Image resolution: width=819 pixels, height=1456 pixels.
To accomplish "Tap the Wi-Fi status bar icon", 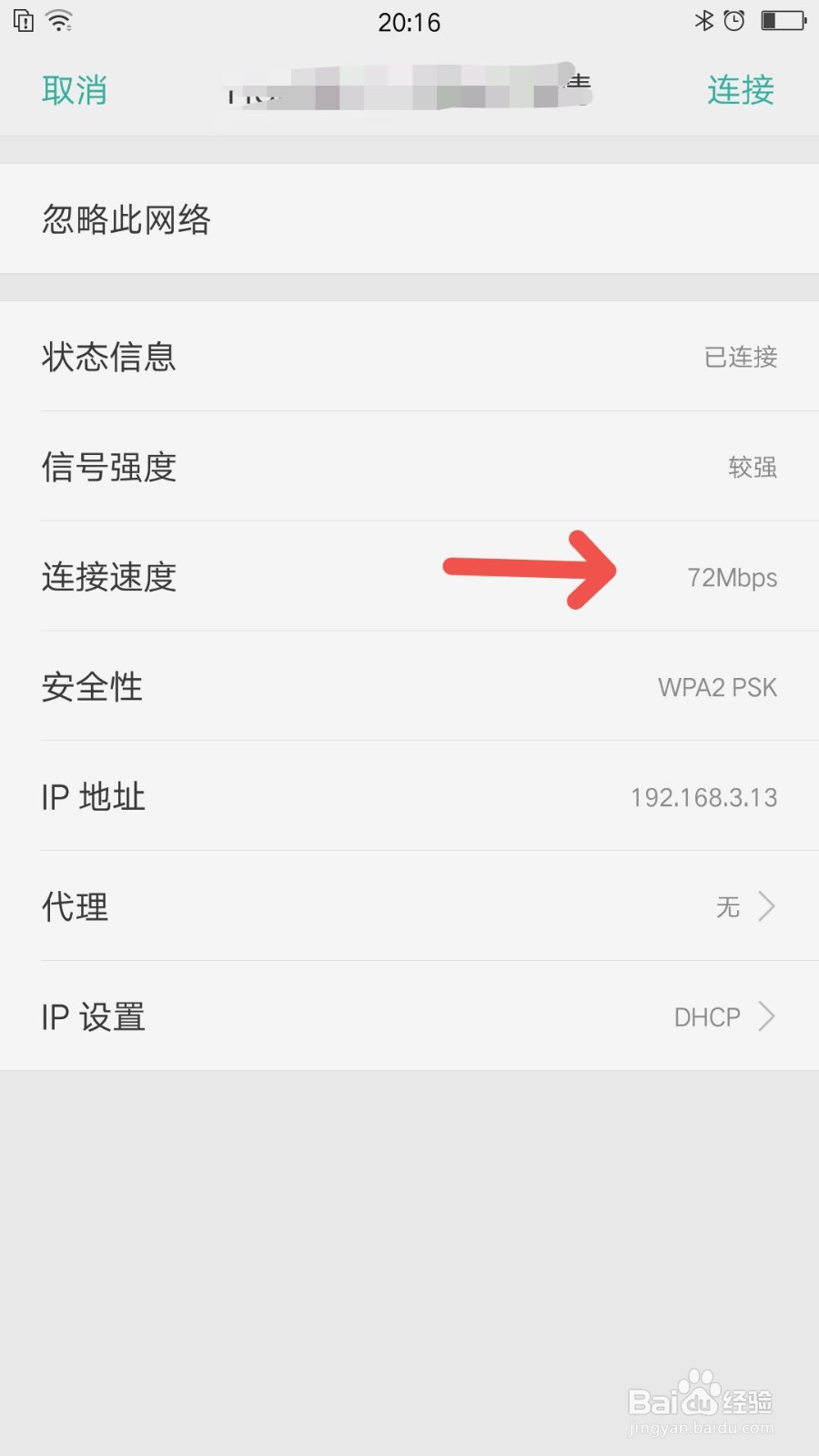I will coord(59,20).
